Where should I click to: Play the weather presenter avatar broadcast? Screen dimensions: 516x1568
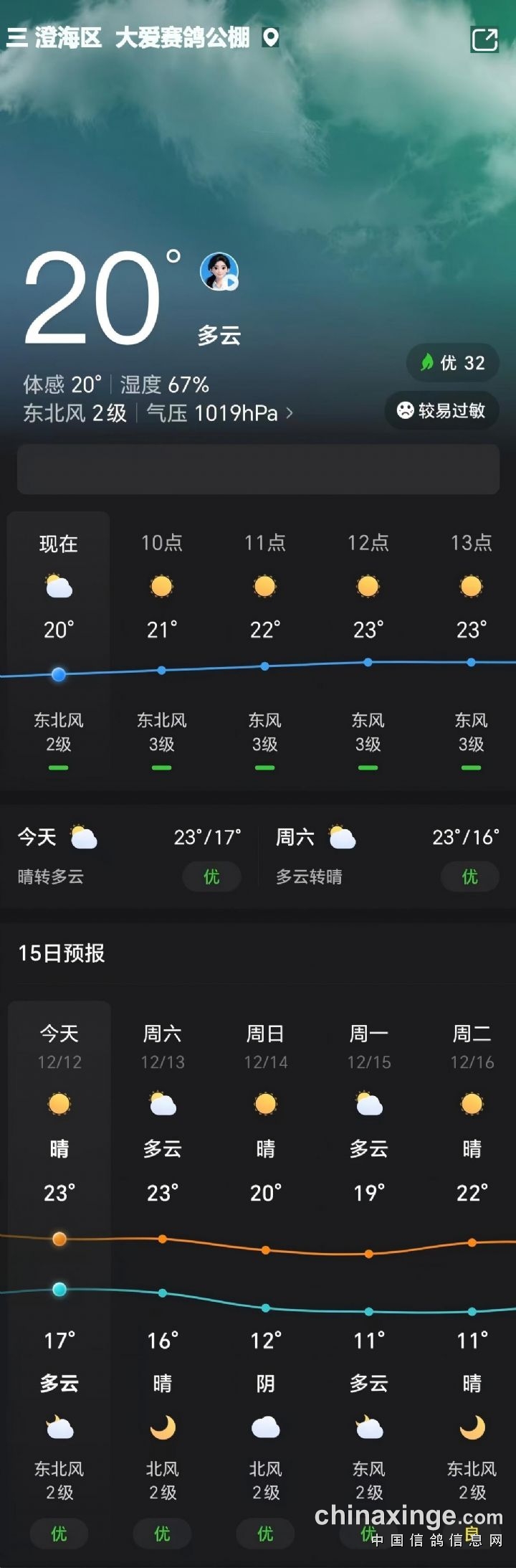click(x=219, y=271)
